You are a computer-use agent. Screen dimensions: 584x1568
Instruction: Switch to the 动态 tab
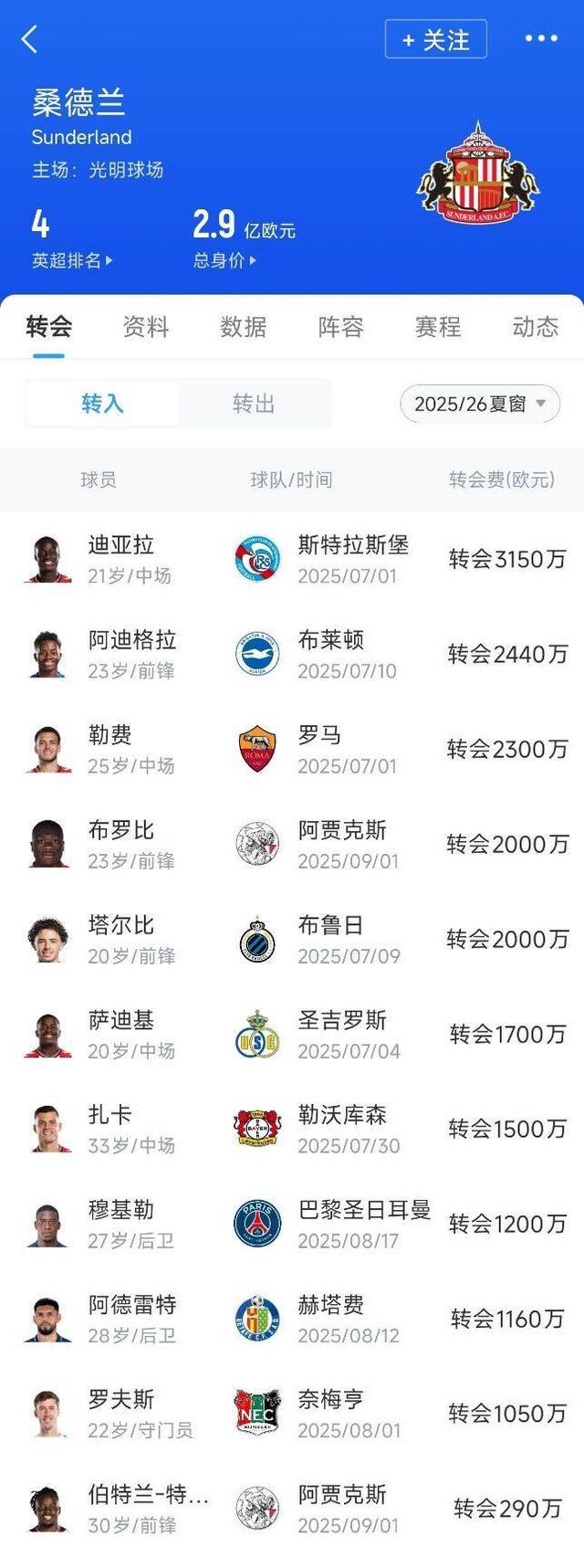(x=535, y=327)
